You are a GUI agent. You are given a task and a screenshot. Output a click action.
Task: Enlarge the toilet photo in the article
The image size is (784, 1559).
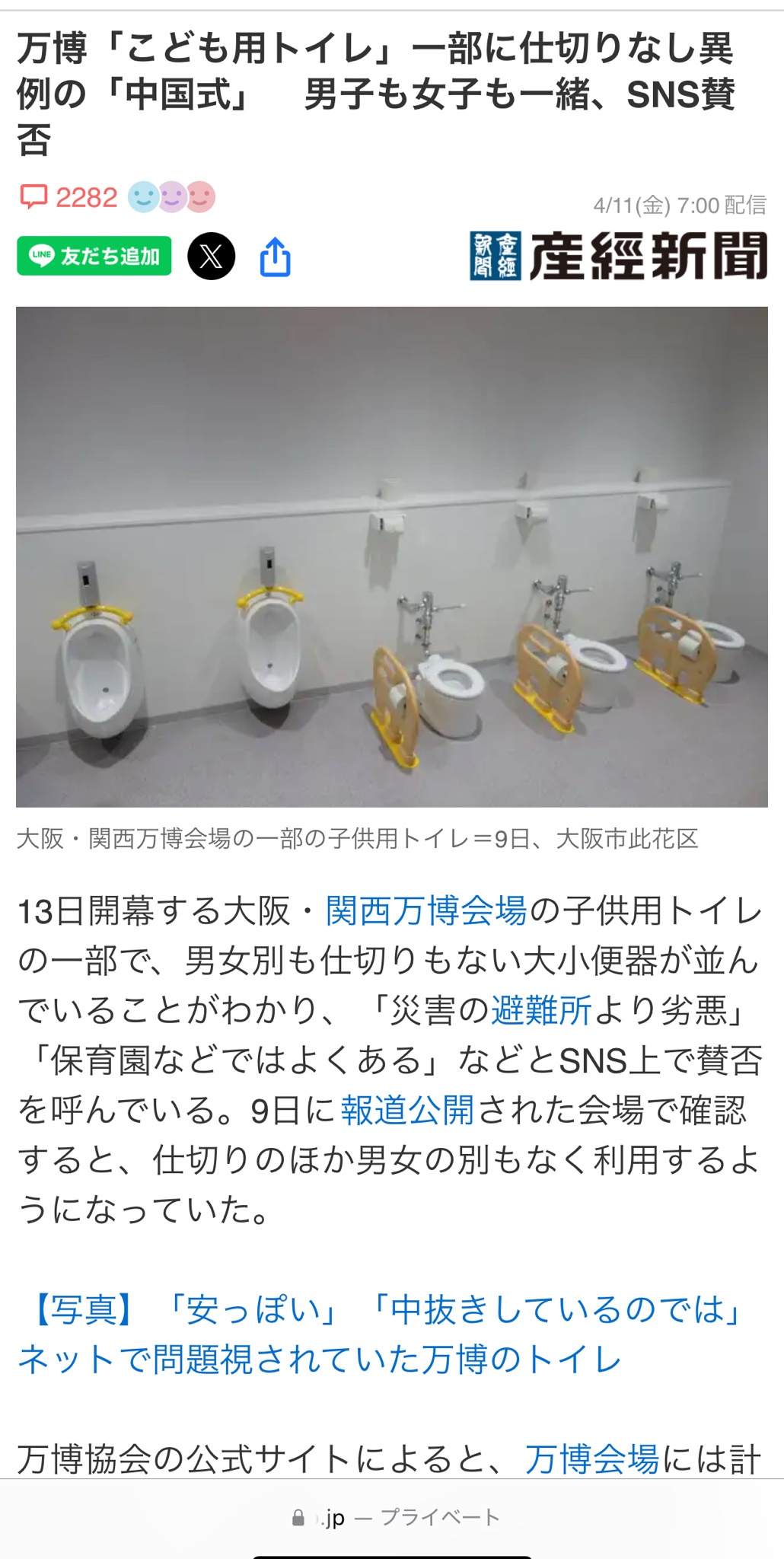click(x=391, y=556)
